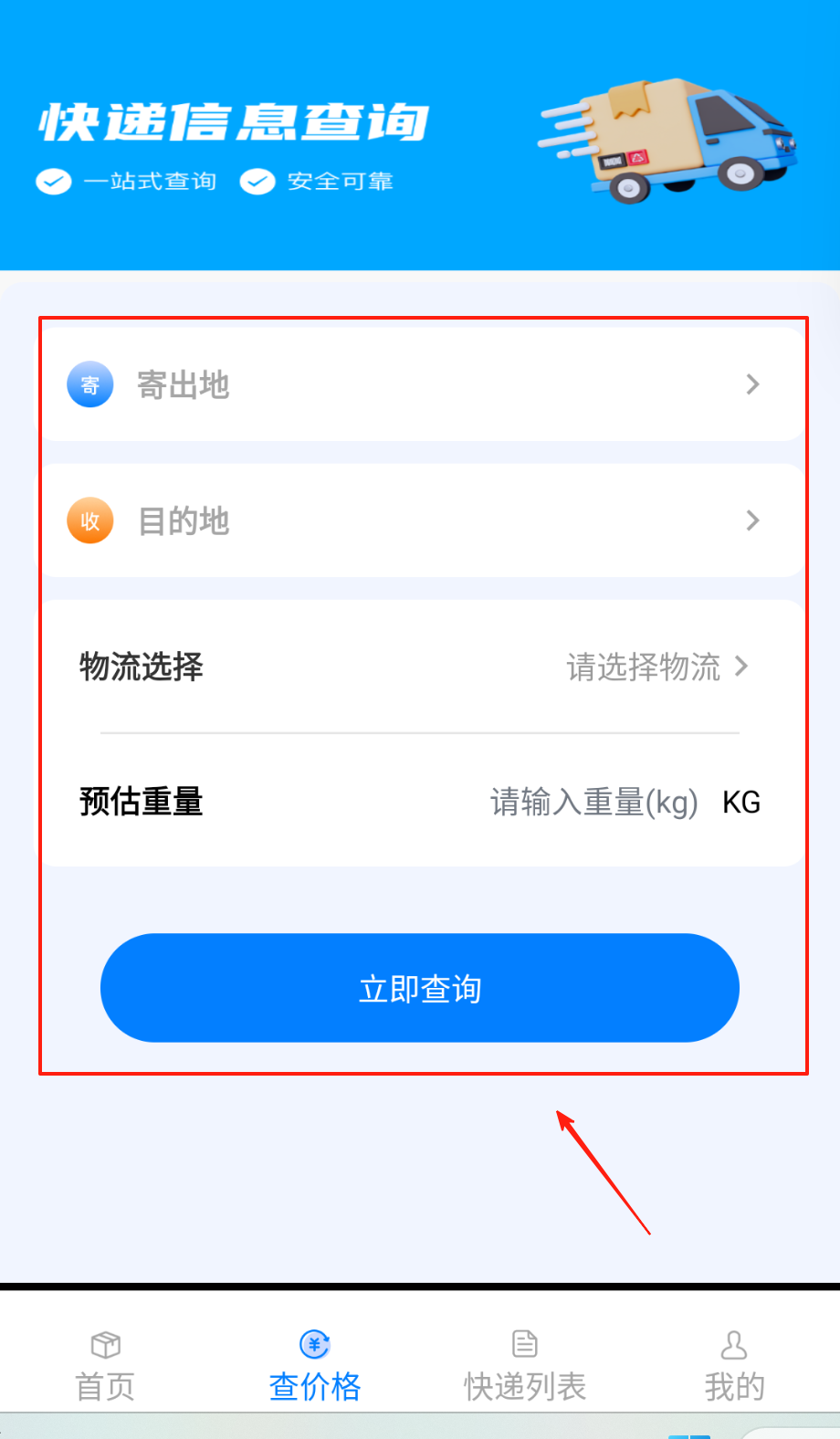Switch to the 首页 tab
Image resolution: width=840 pixels, height=1439 pixels.
coord(105,1366)
